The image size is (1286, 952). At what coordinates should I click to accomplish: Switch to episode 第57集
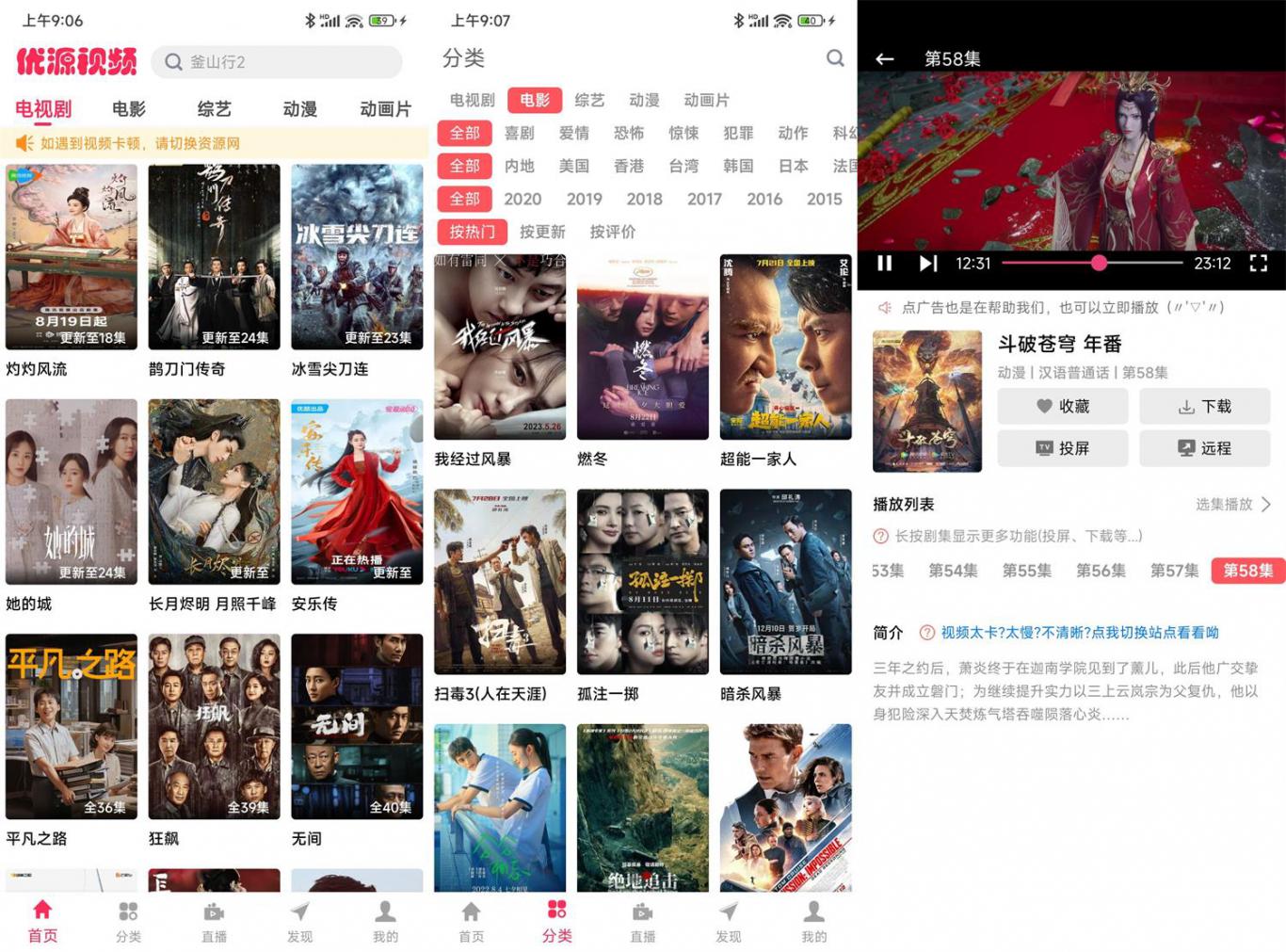point(1174,571)
